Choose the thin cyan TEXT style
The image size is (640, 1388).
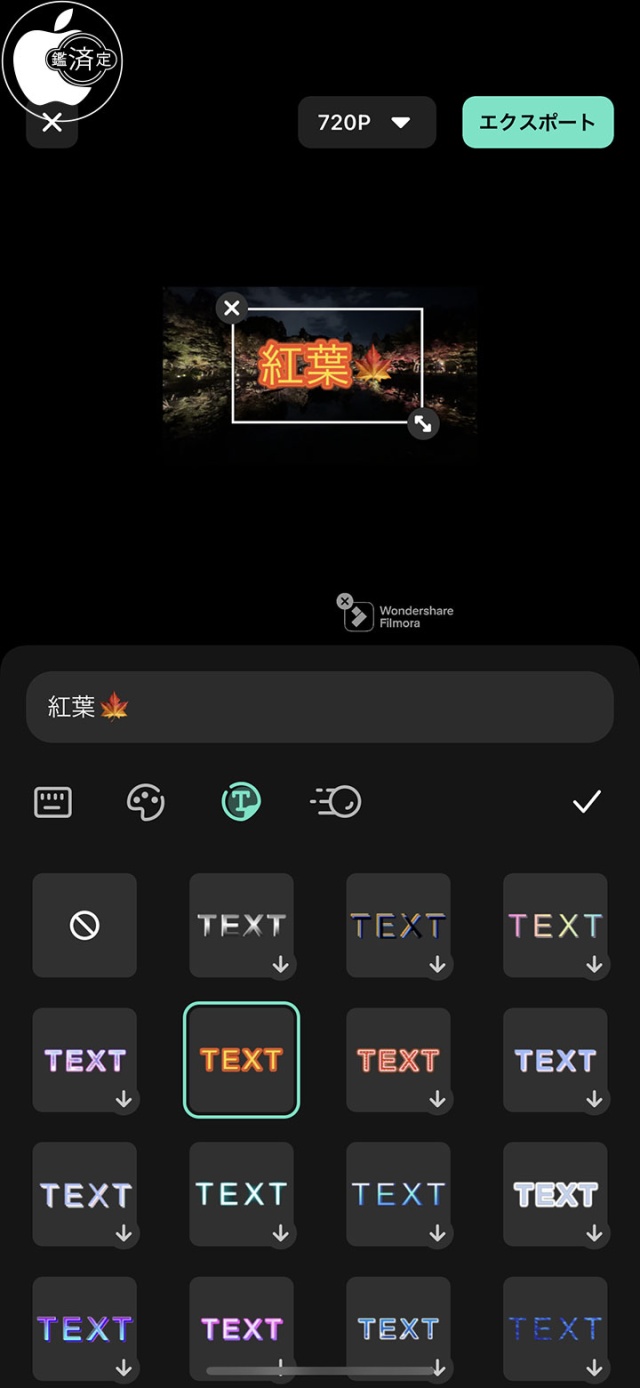tap(241, 1194)
